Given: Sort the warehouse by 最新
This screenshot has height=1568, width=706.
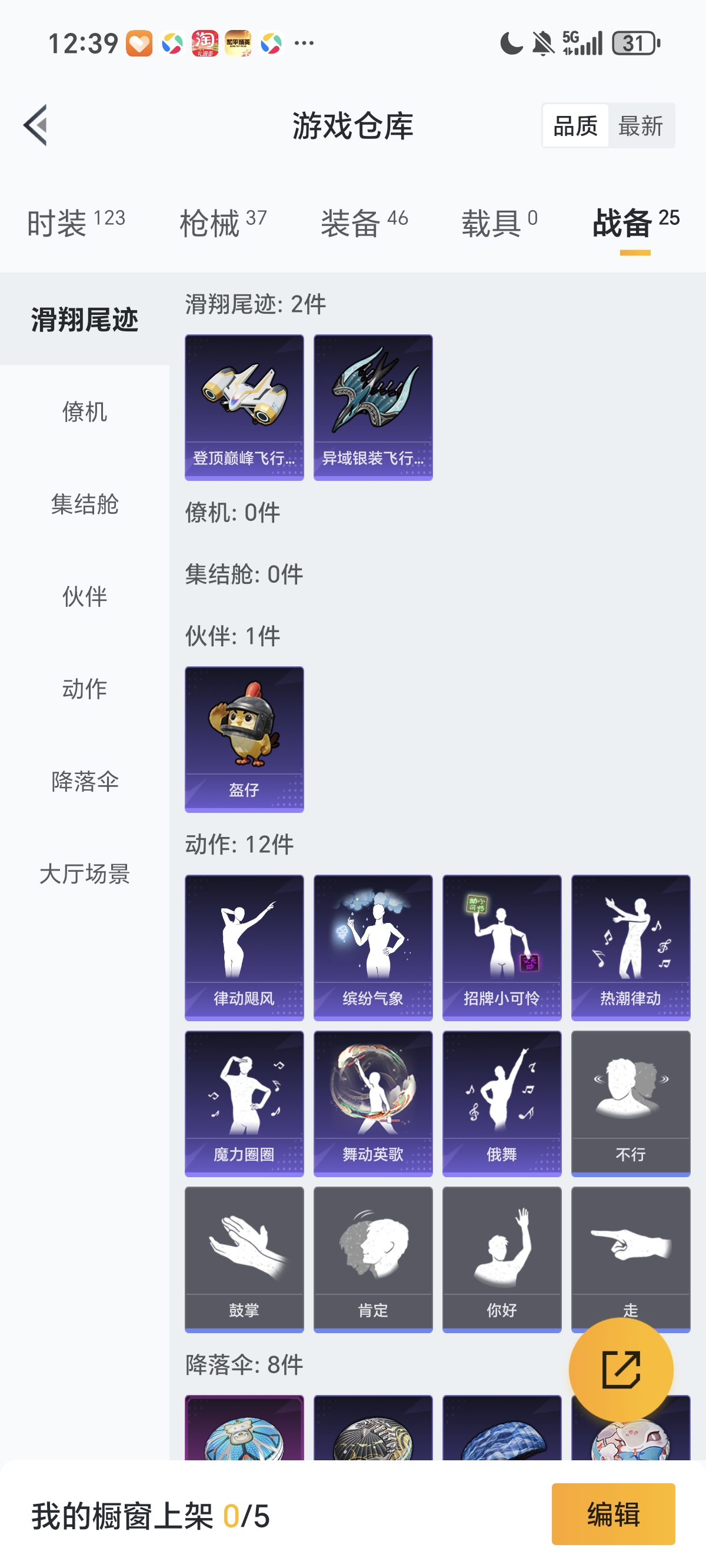Looking at the screenshot, I should point(640,126).
